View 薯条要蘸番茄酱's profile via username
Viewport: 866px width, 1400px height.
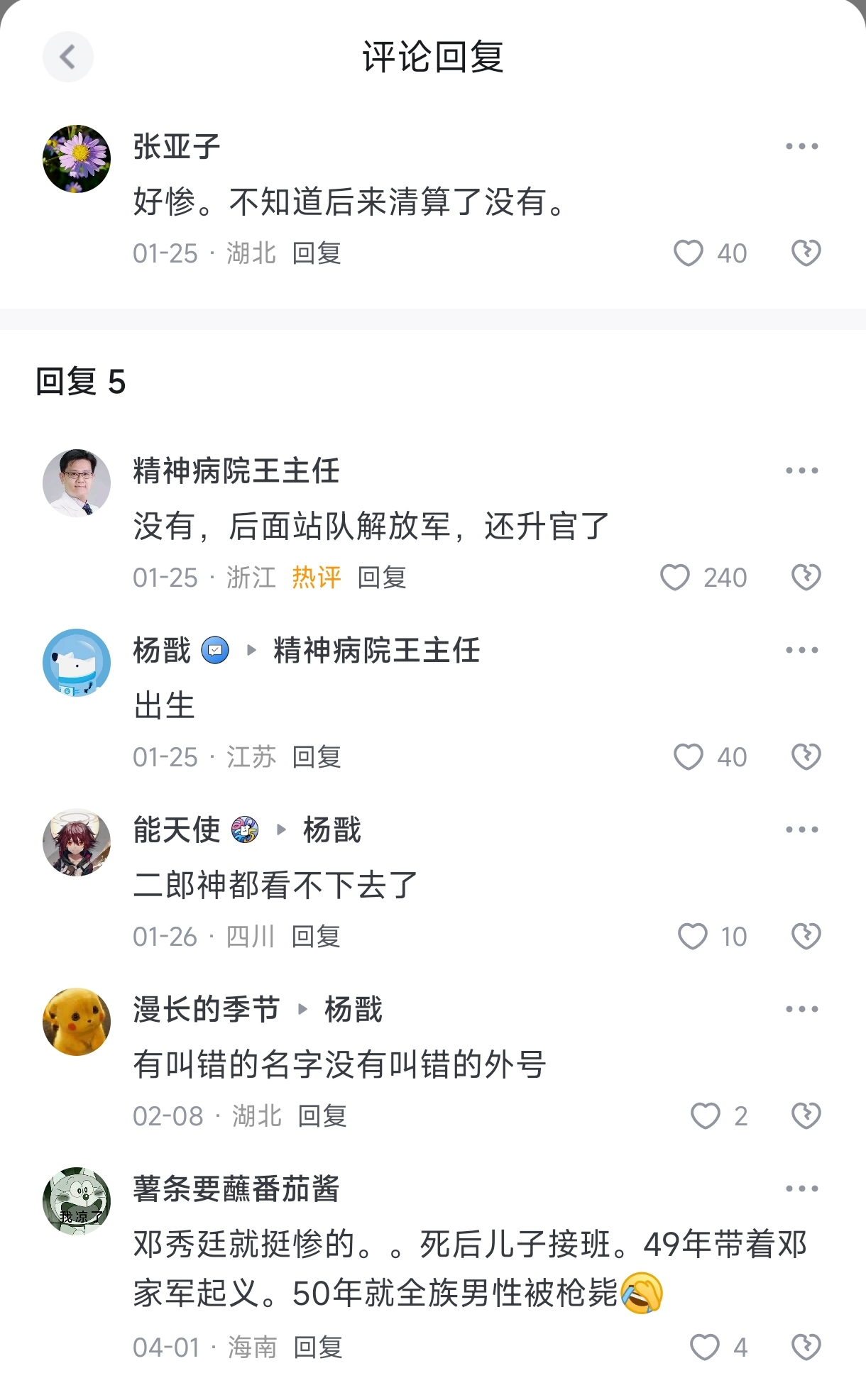236,1189
